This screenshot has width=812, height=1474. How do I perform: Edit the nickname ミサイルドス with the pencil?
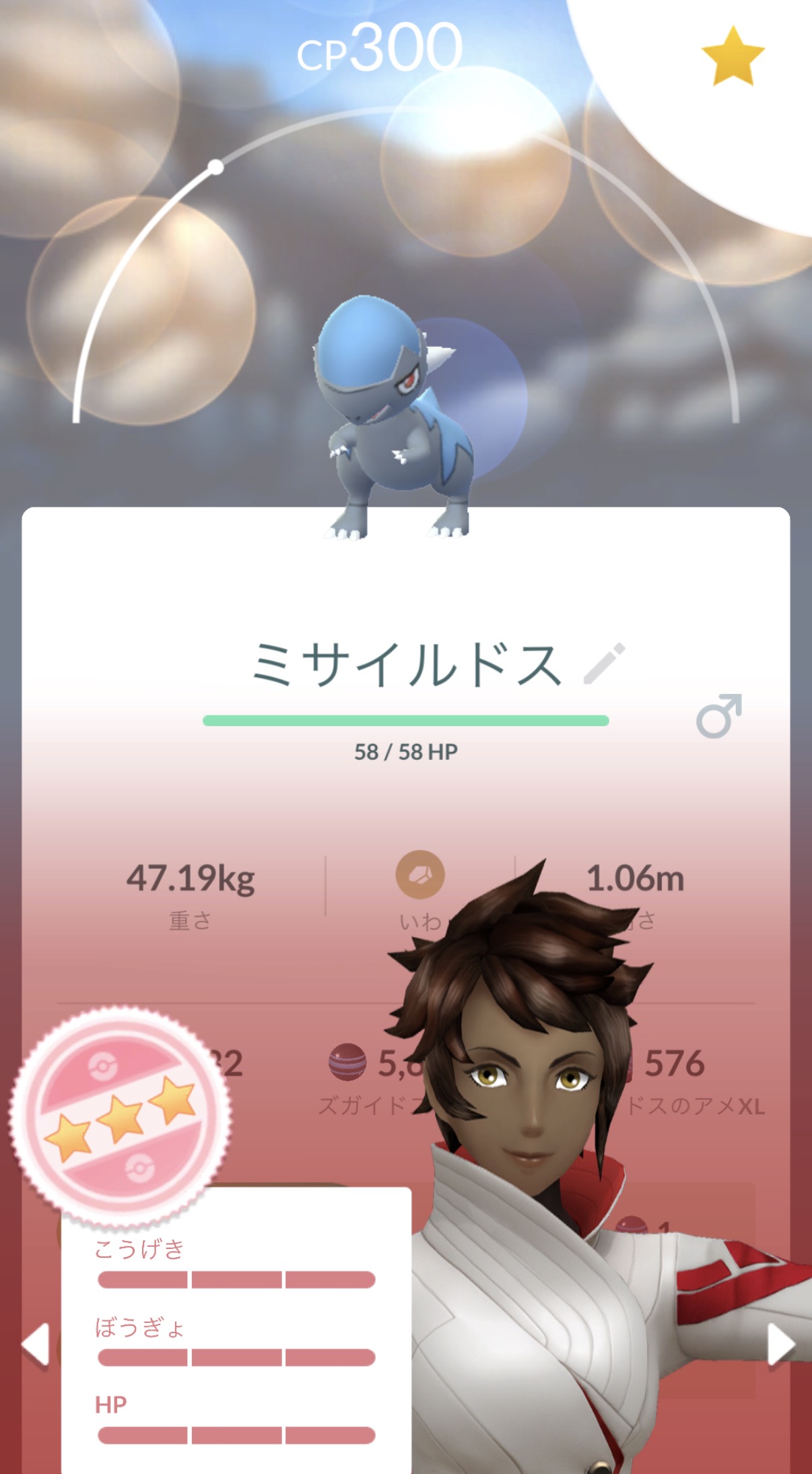pyautogui.click(x=604, y=664)
